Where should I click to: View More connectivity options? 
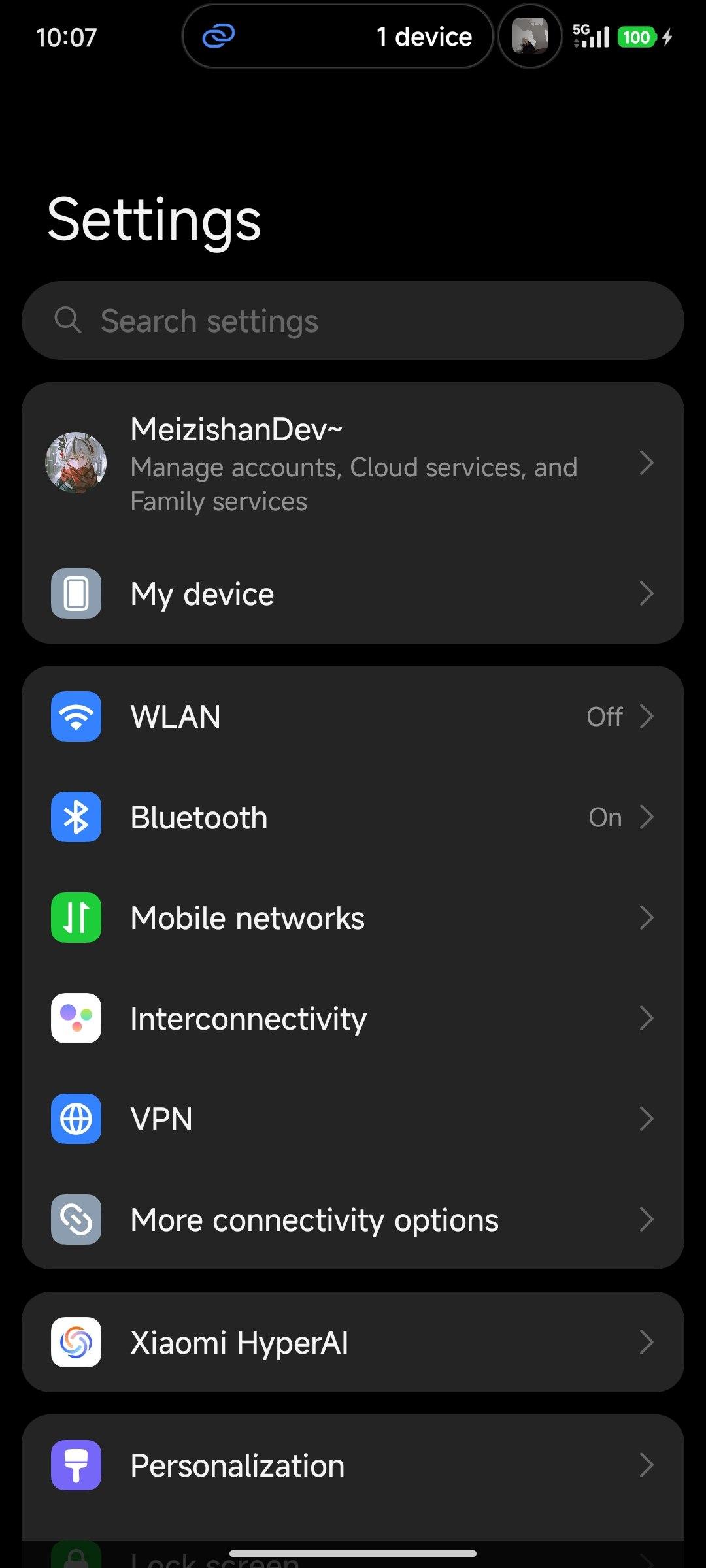tap(353, 1220)
